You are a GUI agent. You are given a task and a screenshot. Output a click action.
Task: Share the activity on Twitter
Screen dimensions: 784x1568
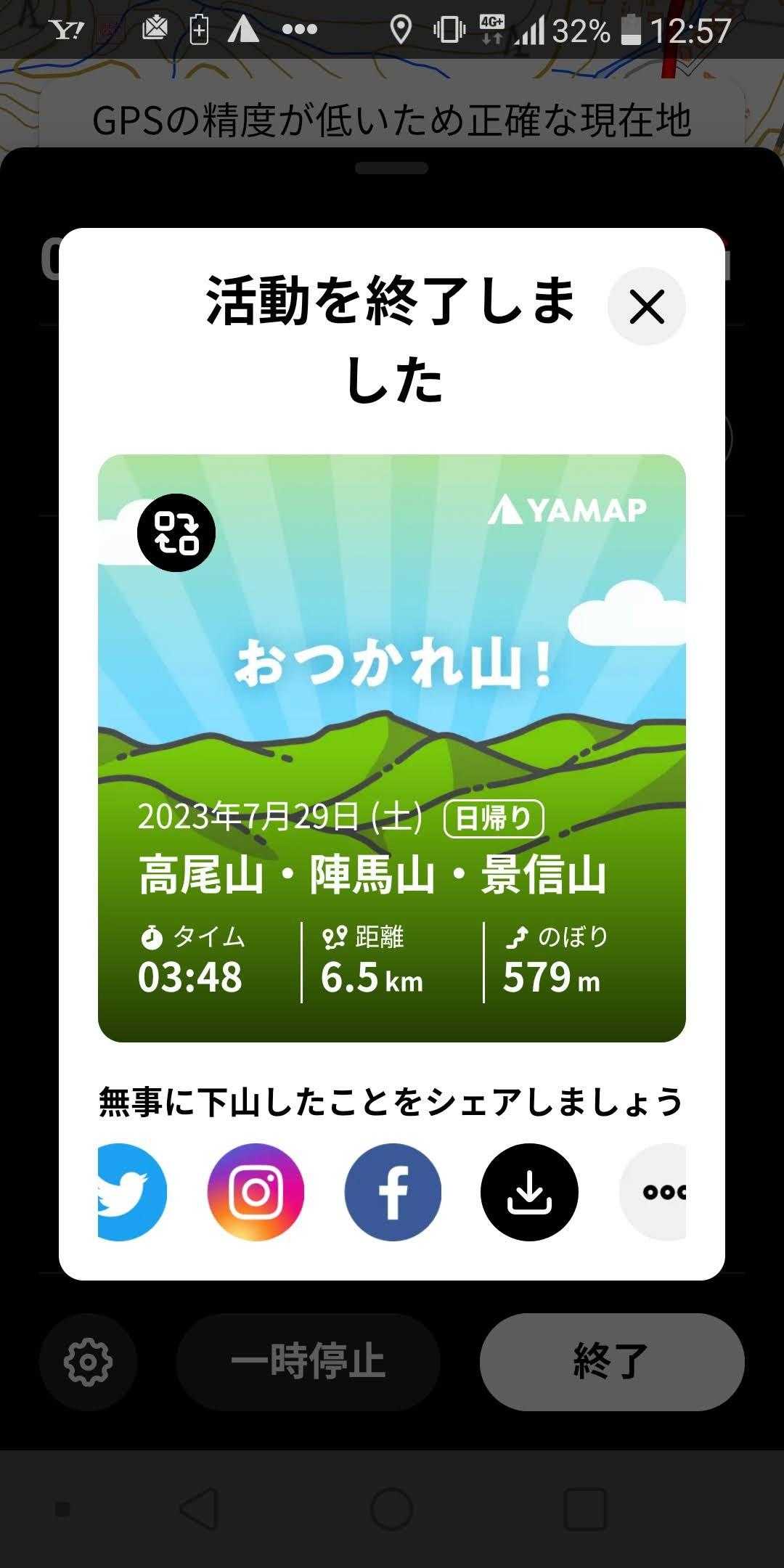[131, 1192]
